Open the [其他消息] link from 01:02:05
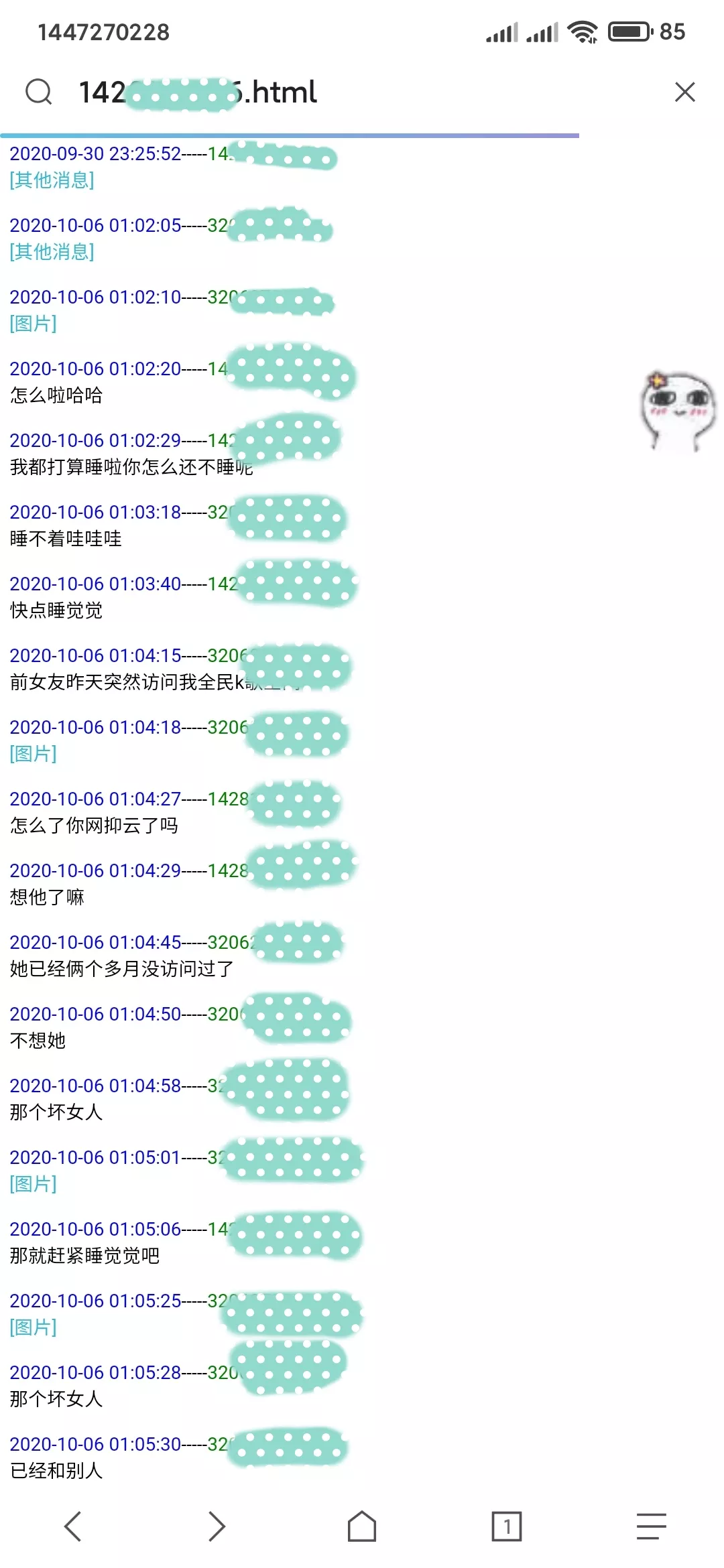Viewport: 724px width, 1568px height. (52, 252)
